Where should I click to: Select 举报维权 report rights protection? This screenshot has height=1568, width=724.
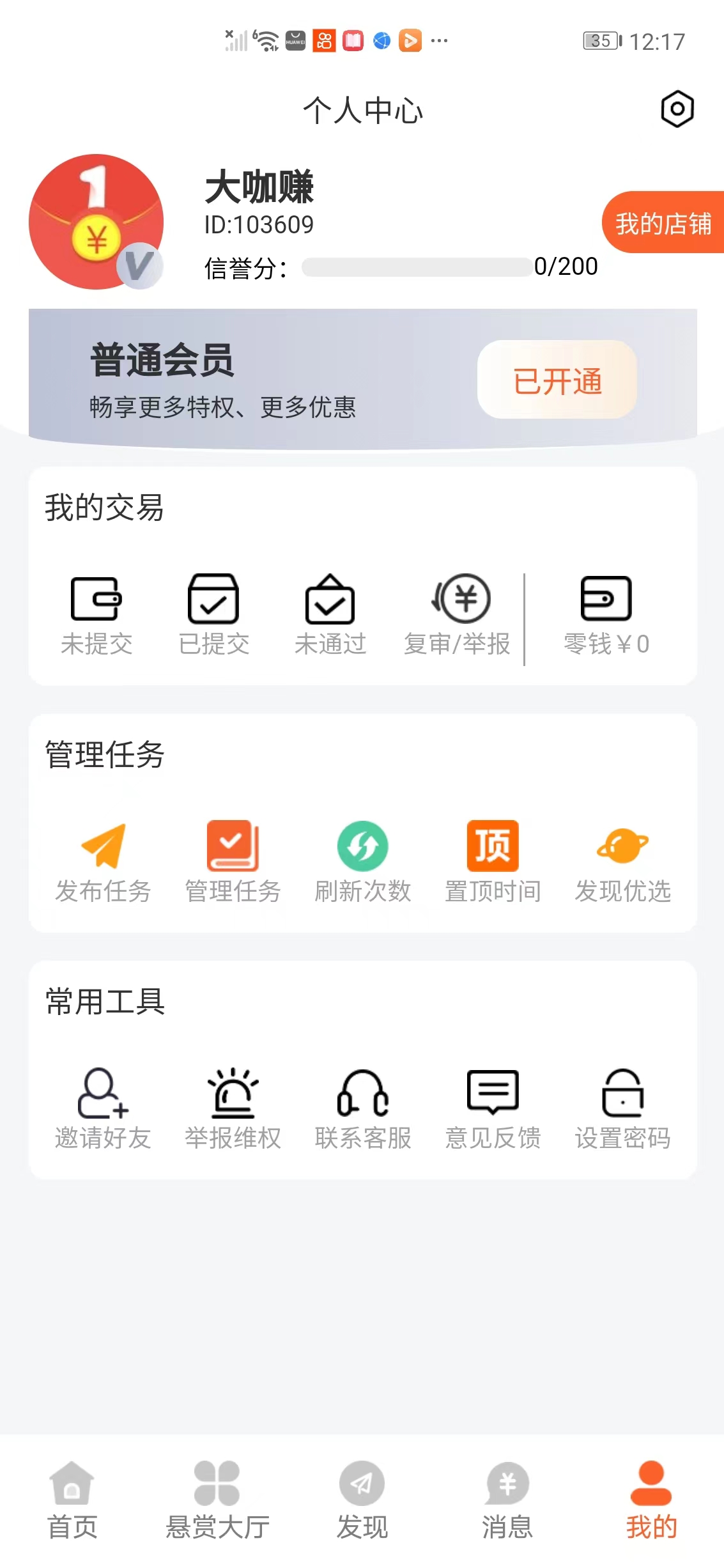233,1106
